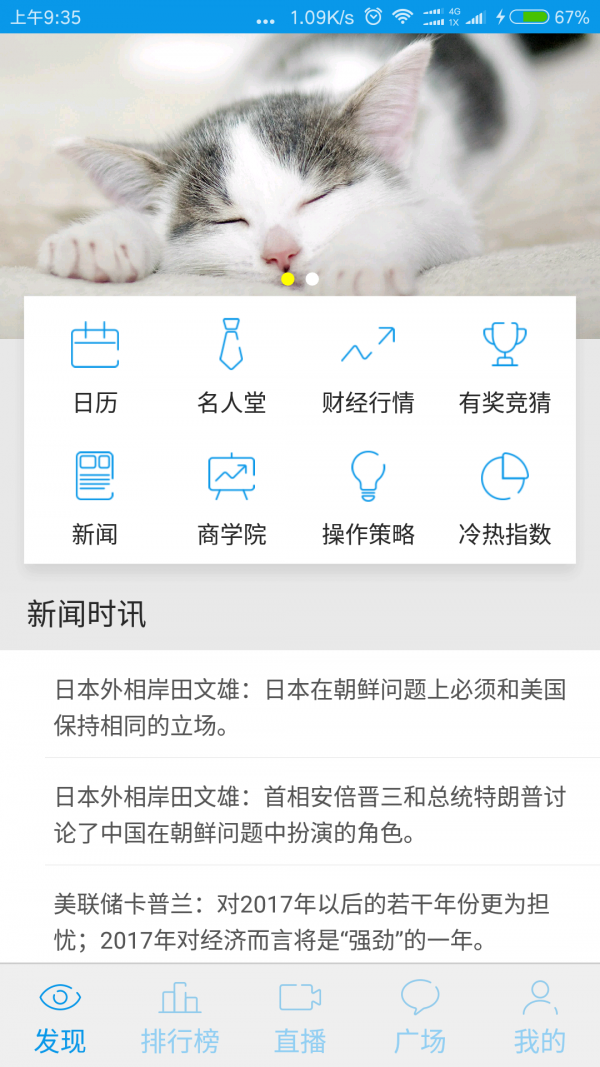Switch to the 排行榜 tab
The height and width of the screenshot is (1067, 600).
tap(180, 1017)
